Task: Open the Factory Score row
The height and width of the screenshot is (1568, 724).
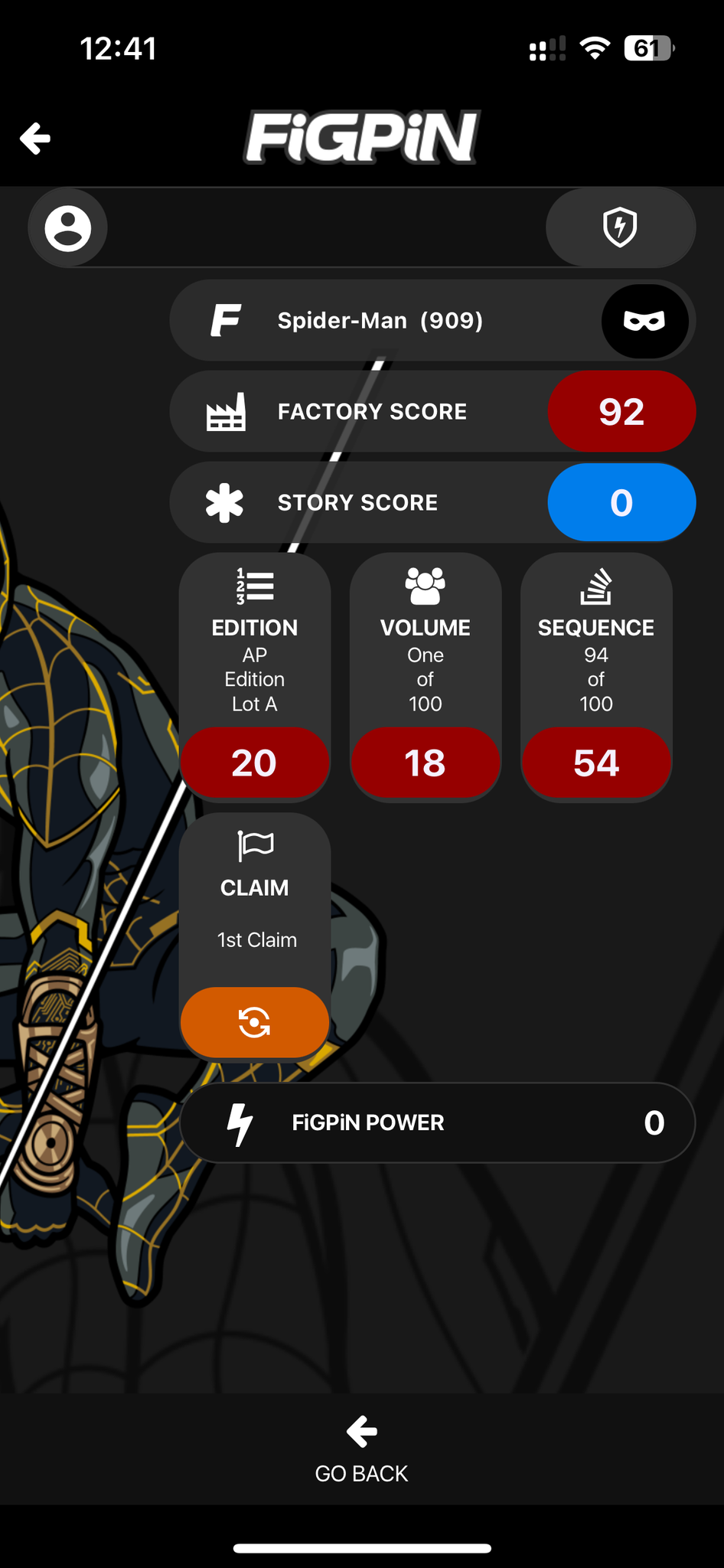Action: point(432,412)
